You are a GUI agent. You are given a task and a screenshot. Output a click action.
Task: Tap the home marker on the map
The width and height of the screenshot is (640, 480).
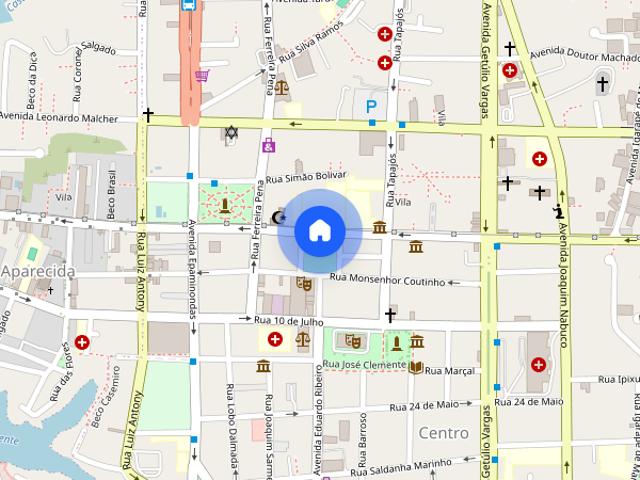point(319,231)
